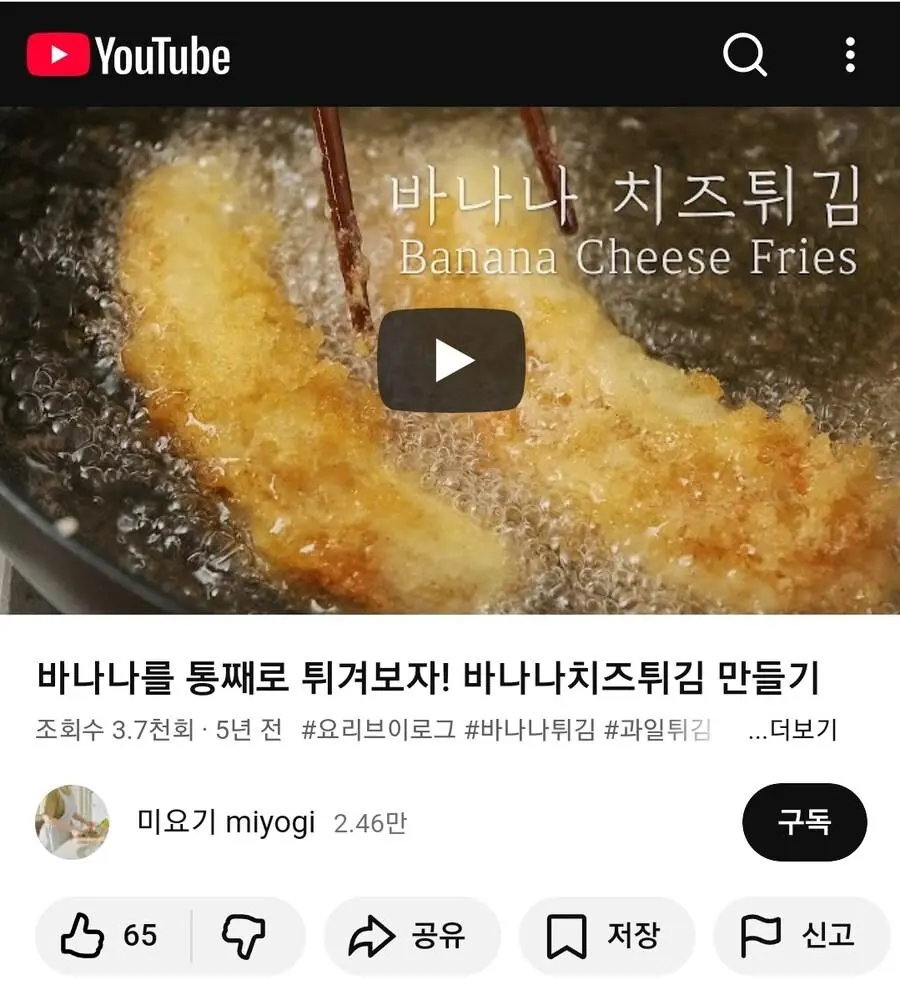Subscribe with the 구독 button
900x1000 pixels.
804,822
